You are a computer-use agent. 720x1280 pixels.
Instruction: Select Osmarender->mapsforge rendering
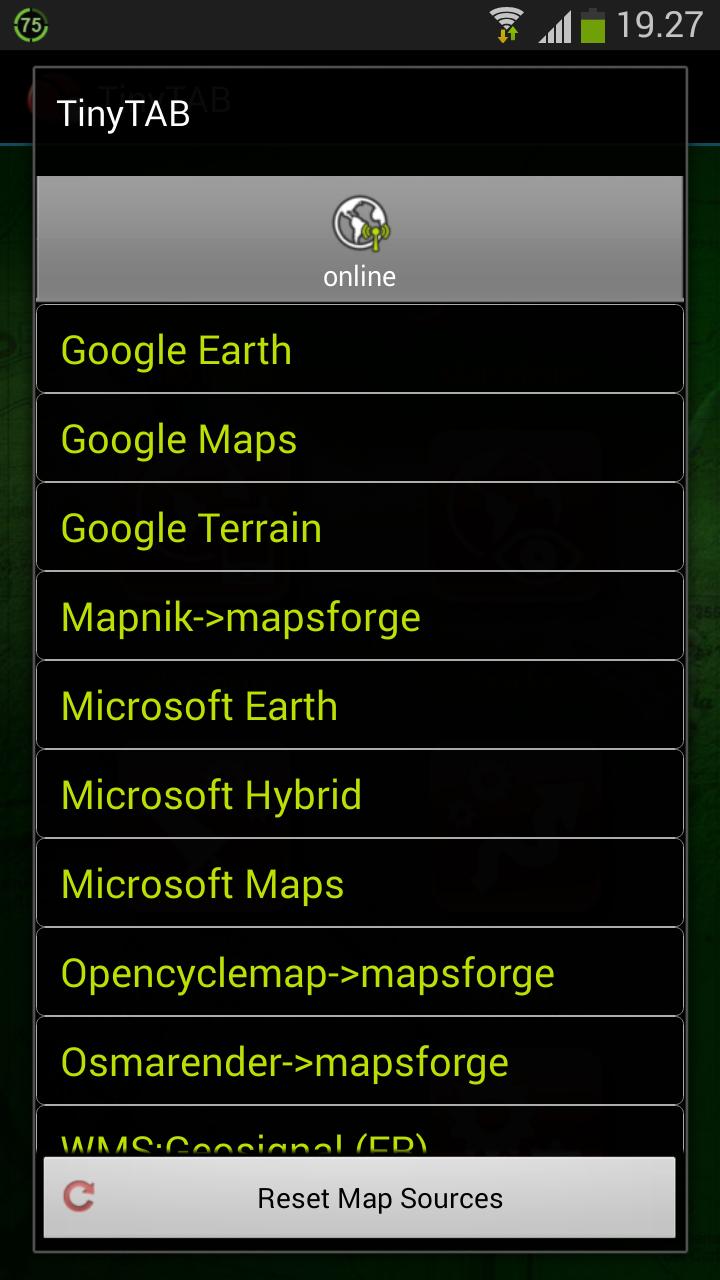[360, 1061]
